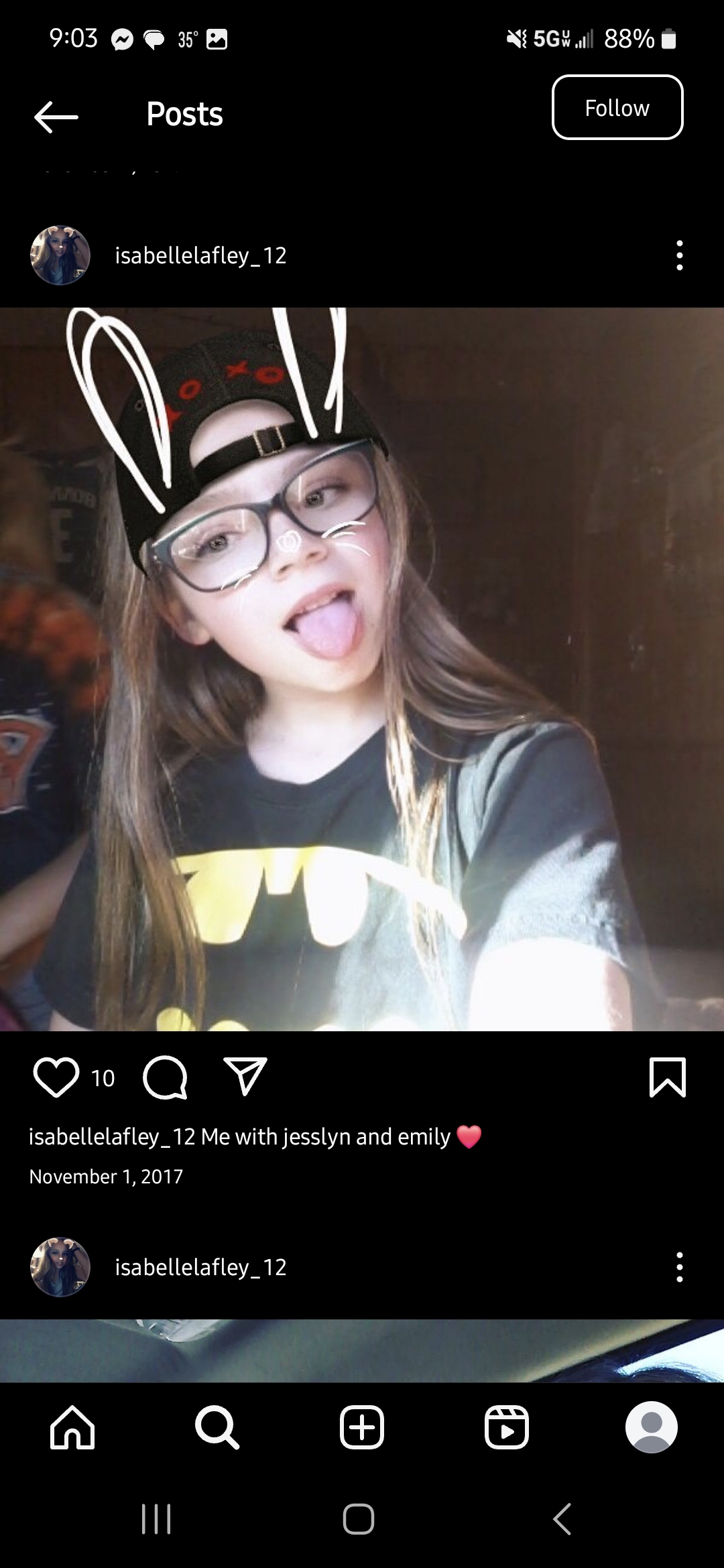Switch to the Reels tab
This screenshot has height=1568, width=724.
tap(507, 1427)
